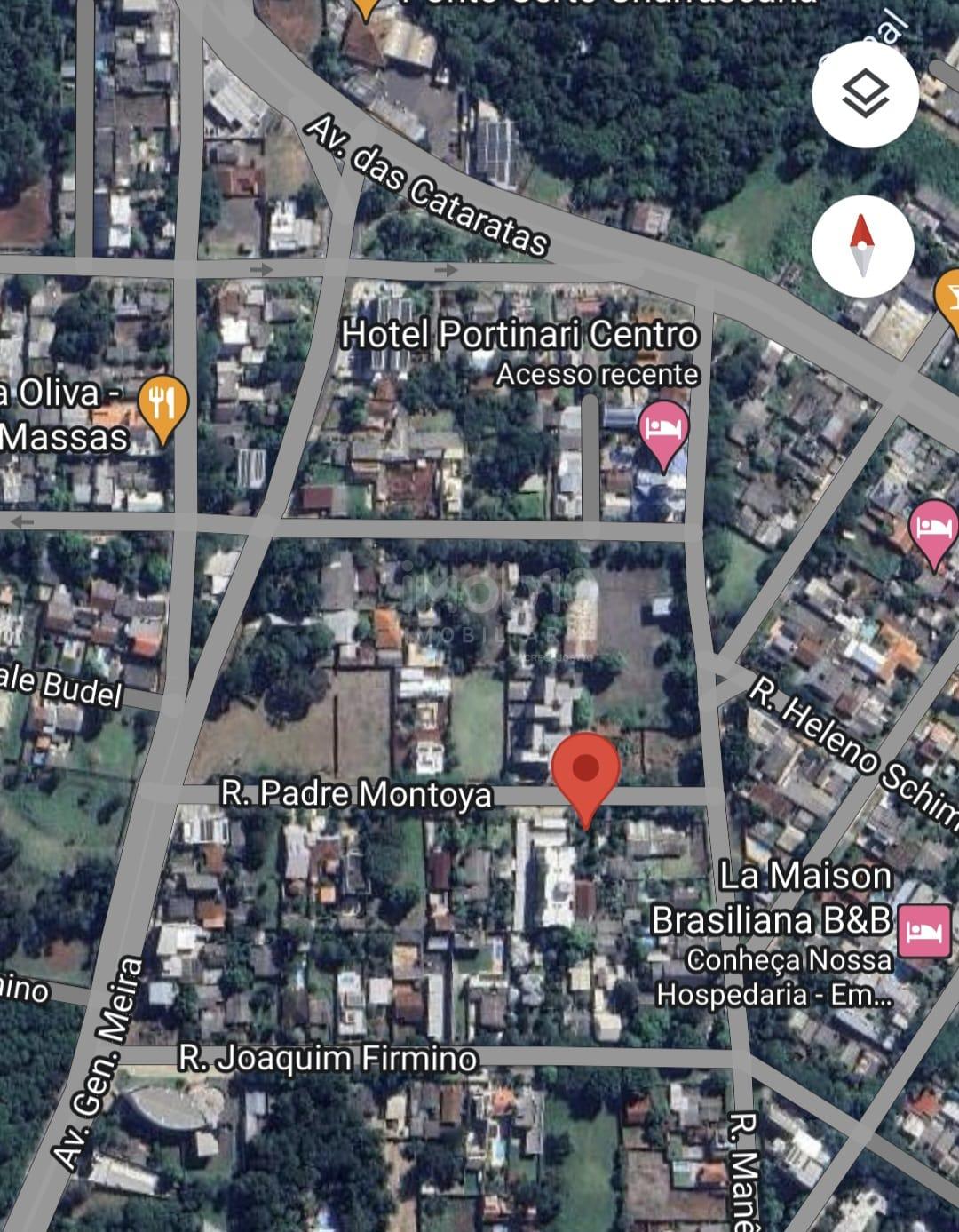Viewport: 959px width, 1232px height.
Task: Open the map layers button
Action: 864,94
